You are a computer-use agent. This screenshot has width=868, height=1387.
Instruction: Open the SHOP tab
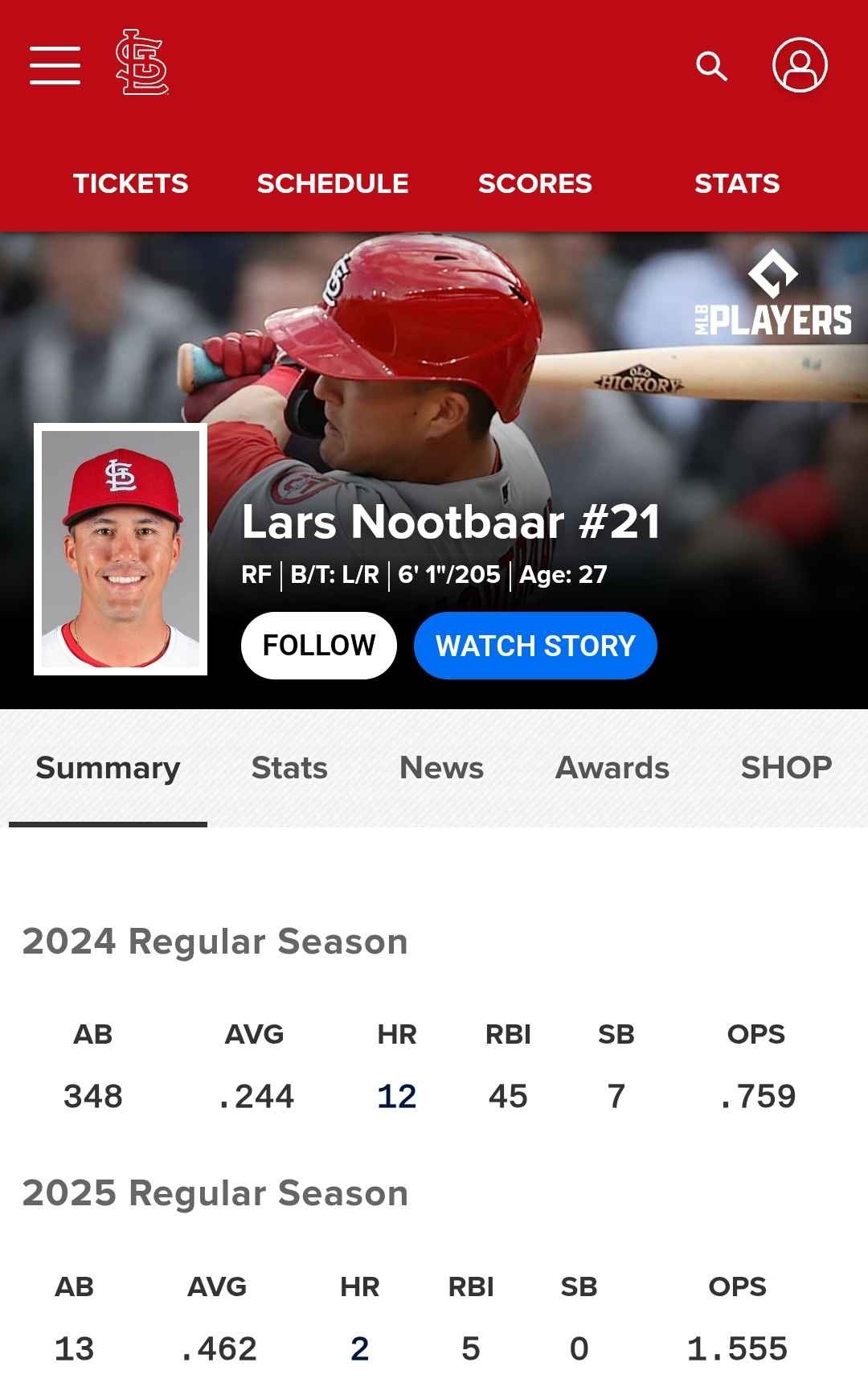tap(785, 768)
